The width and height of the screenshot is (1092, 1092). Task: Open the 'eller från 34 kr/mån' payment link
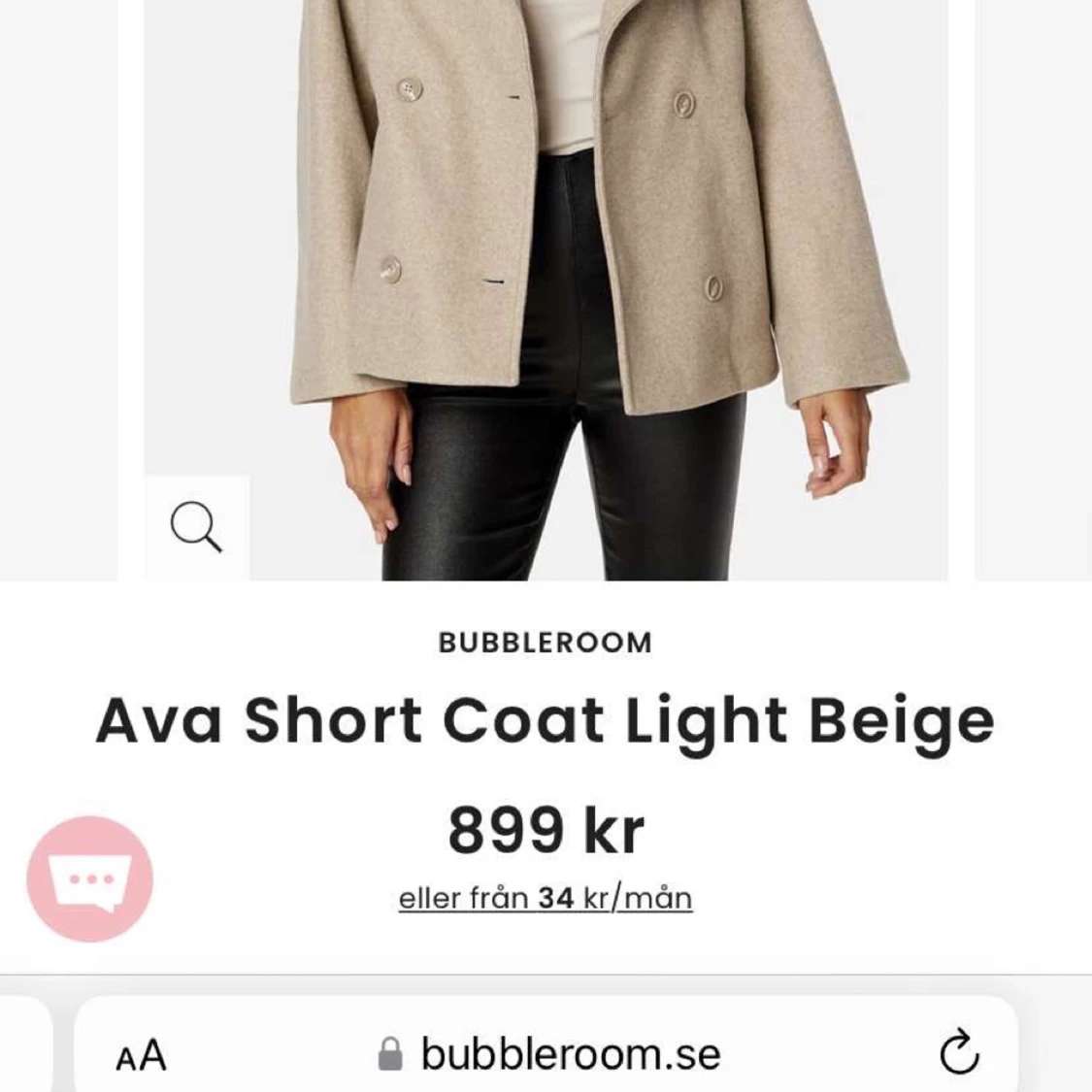click(x=546, y=898)
